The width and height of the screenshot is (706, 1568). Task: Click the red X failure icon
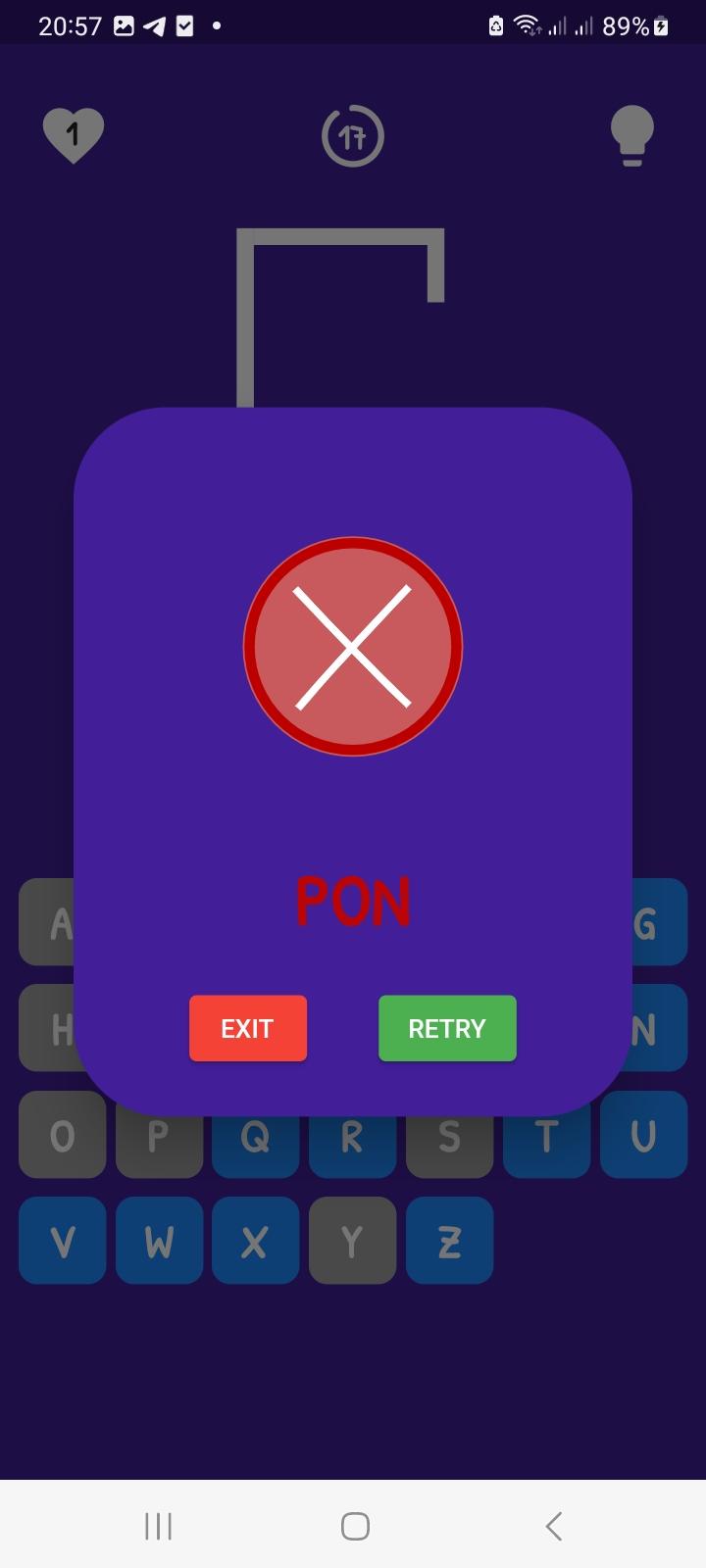click(352, 647)
